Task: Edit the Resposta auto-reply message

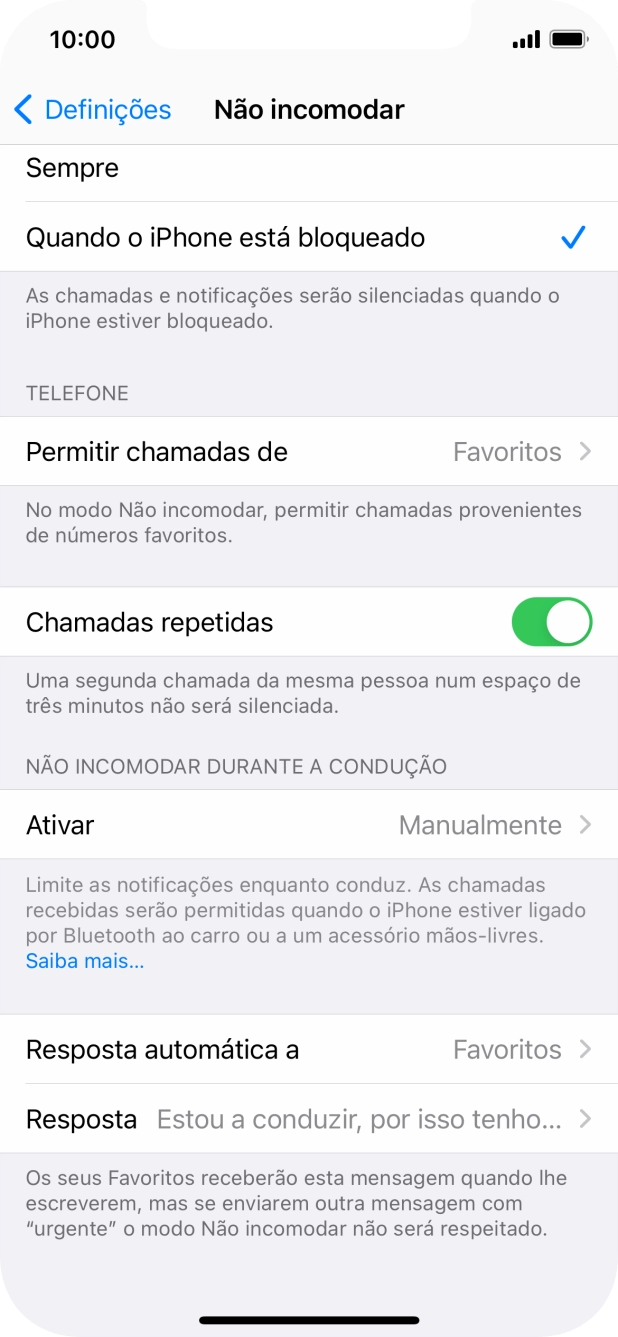Action: click(x=309, y=1118)
